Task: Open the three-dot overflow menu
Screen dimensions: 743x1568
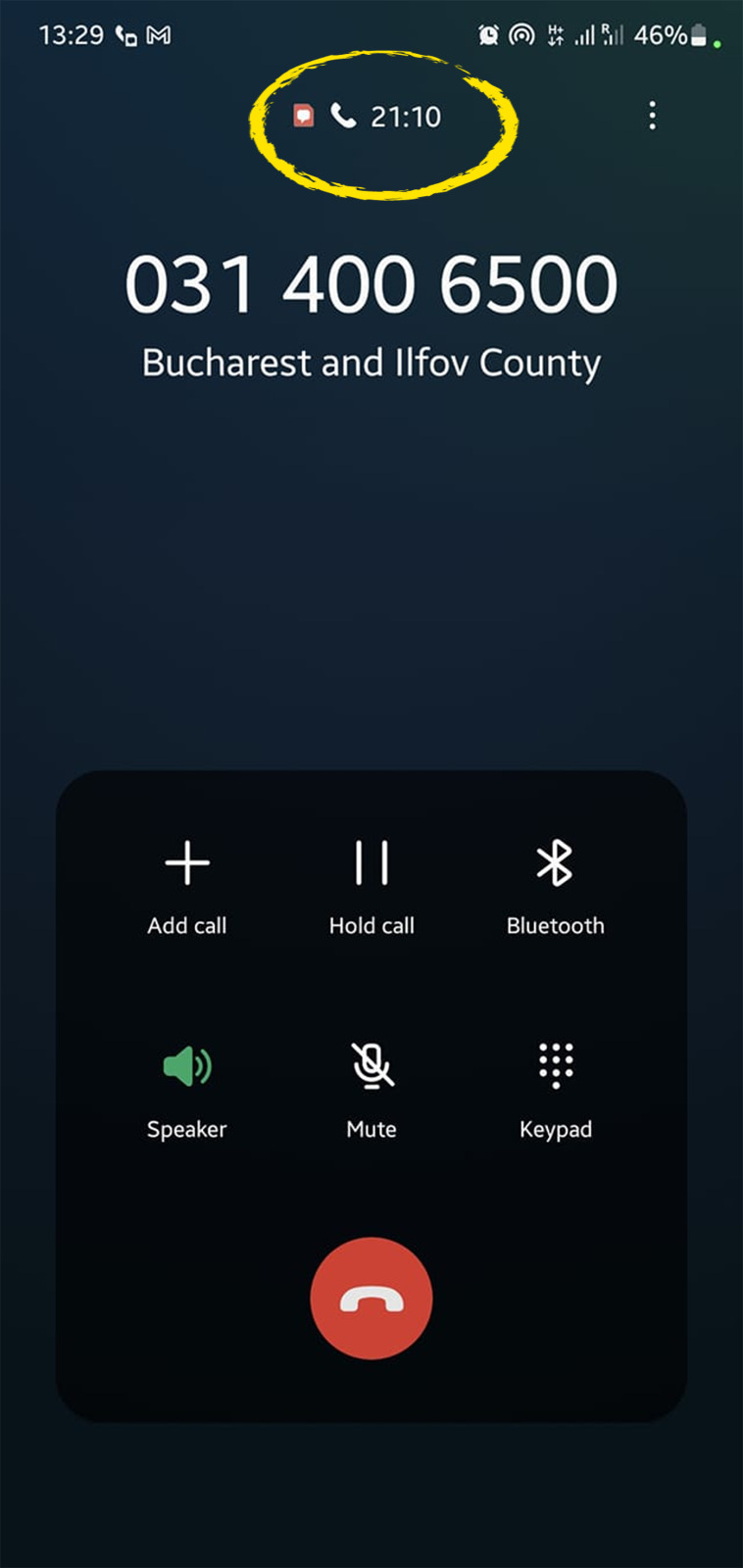Action: 652,116
